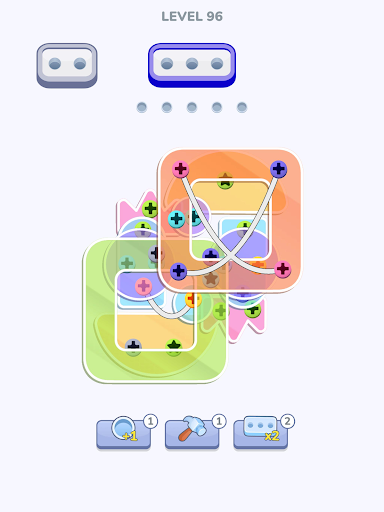Tap the green screw on the pink cat ear
This screenshot has height=512, width=384.
point(150,209)
